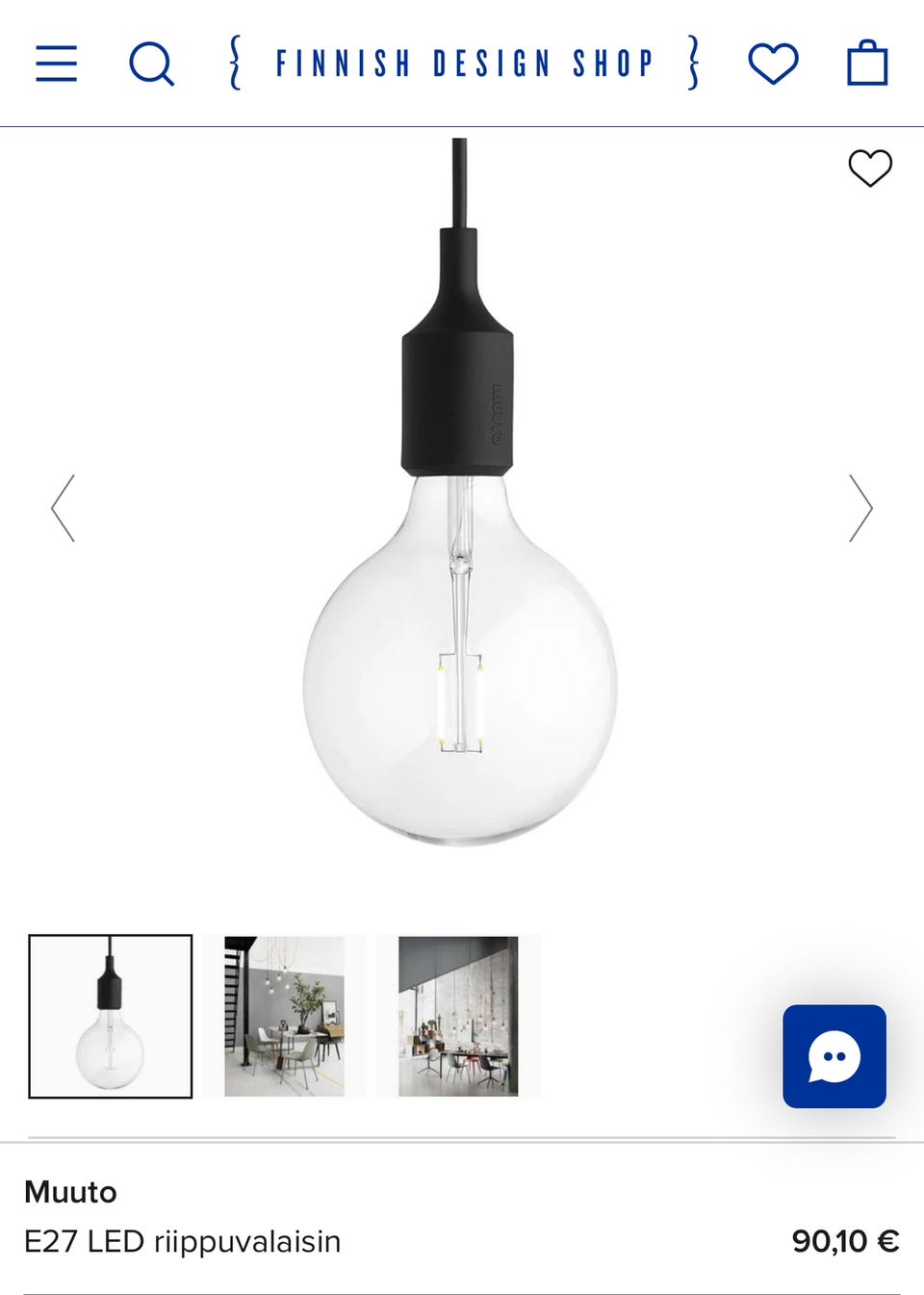Open the shopping bag

866,64
